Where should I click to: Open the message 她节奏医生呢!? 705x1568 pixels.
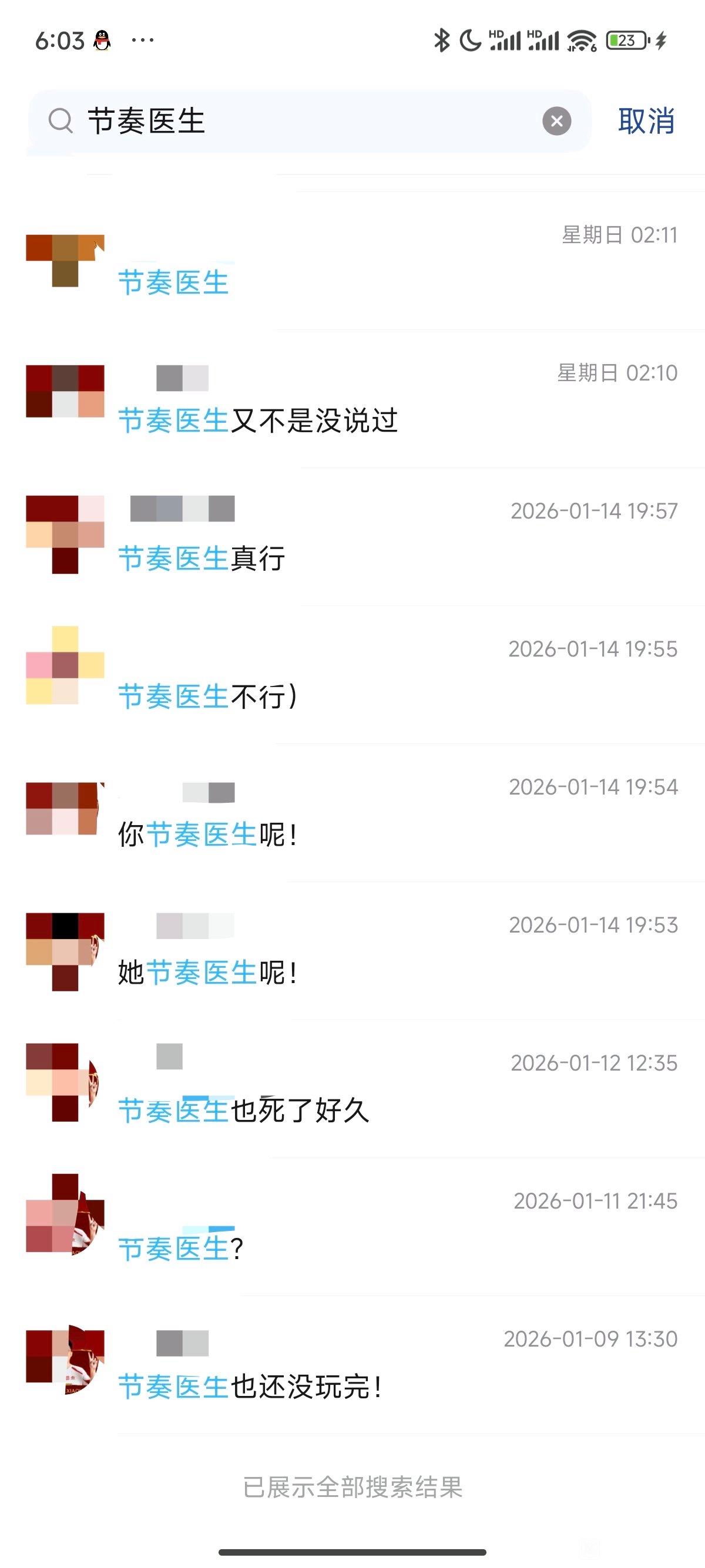point(365,951)
